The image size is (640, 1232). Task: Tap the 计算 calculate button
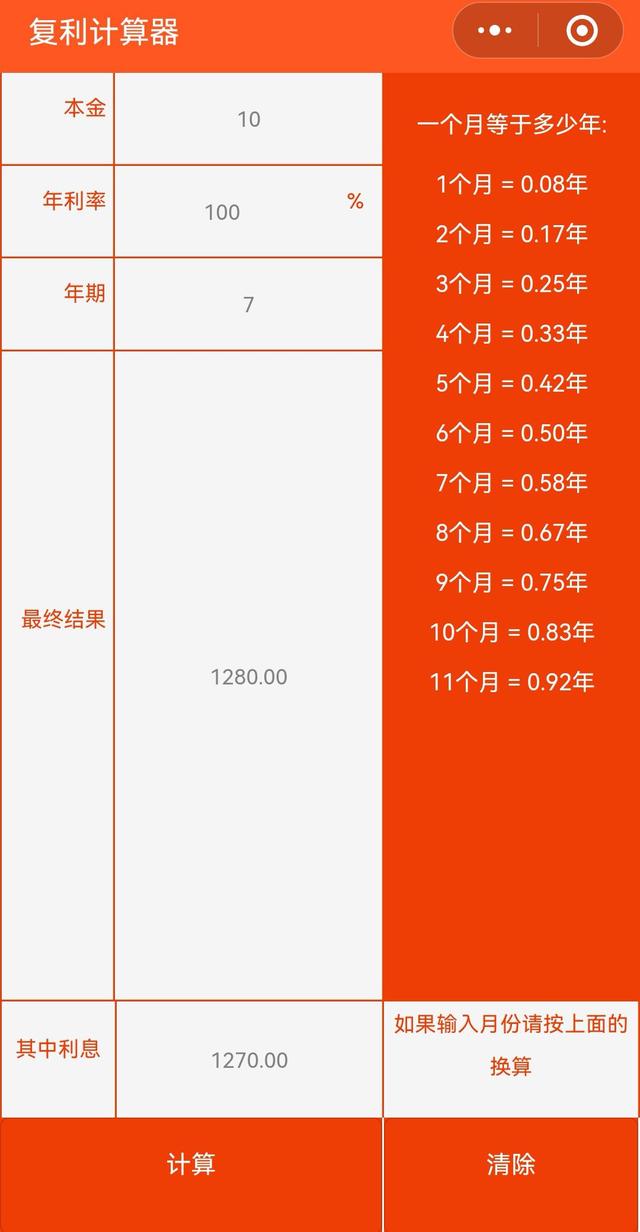click(x=191, y=1164)
